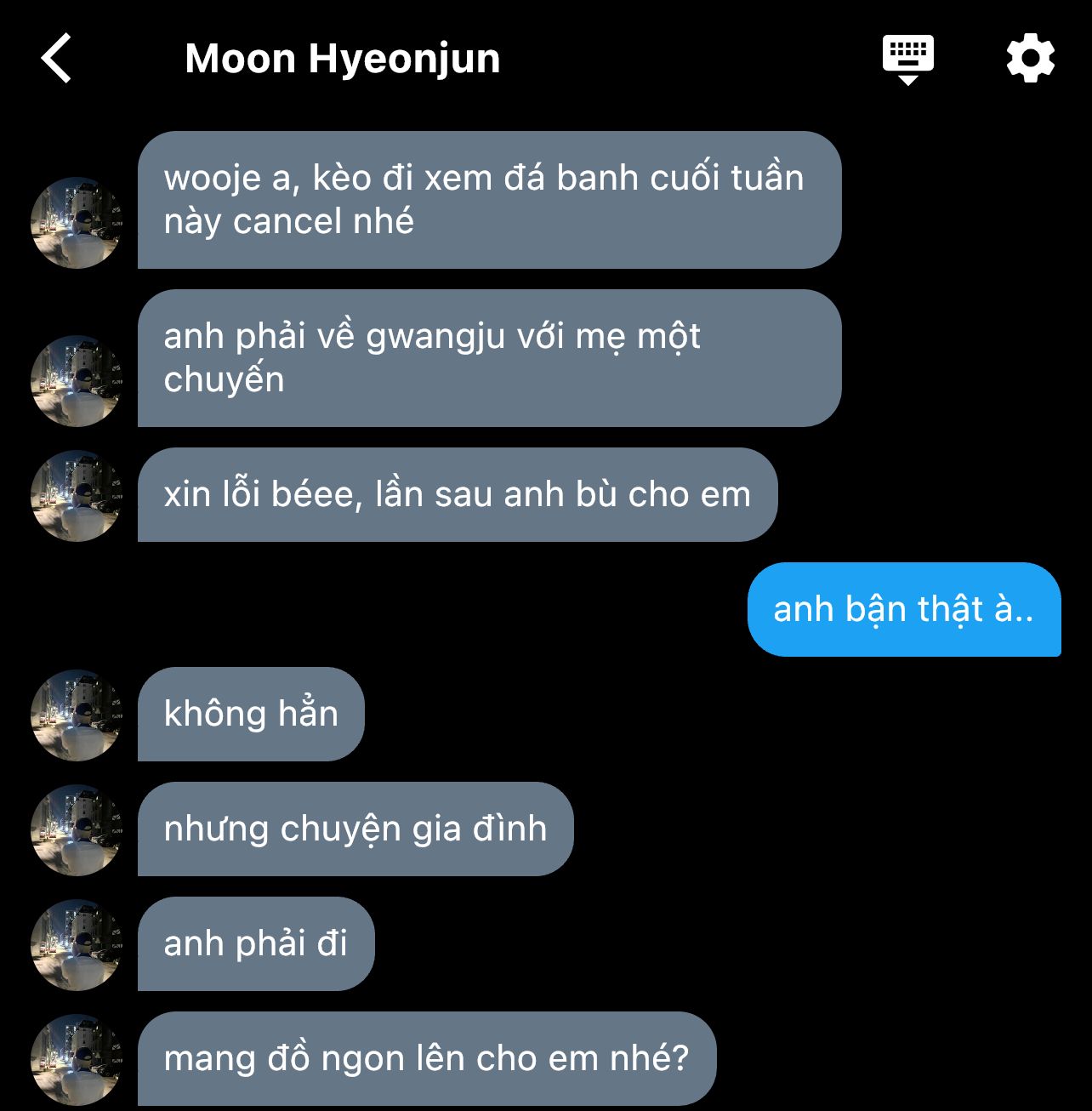
Task: Go back from Moon Hyeonjun chat
Action: [56, 59]
